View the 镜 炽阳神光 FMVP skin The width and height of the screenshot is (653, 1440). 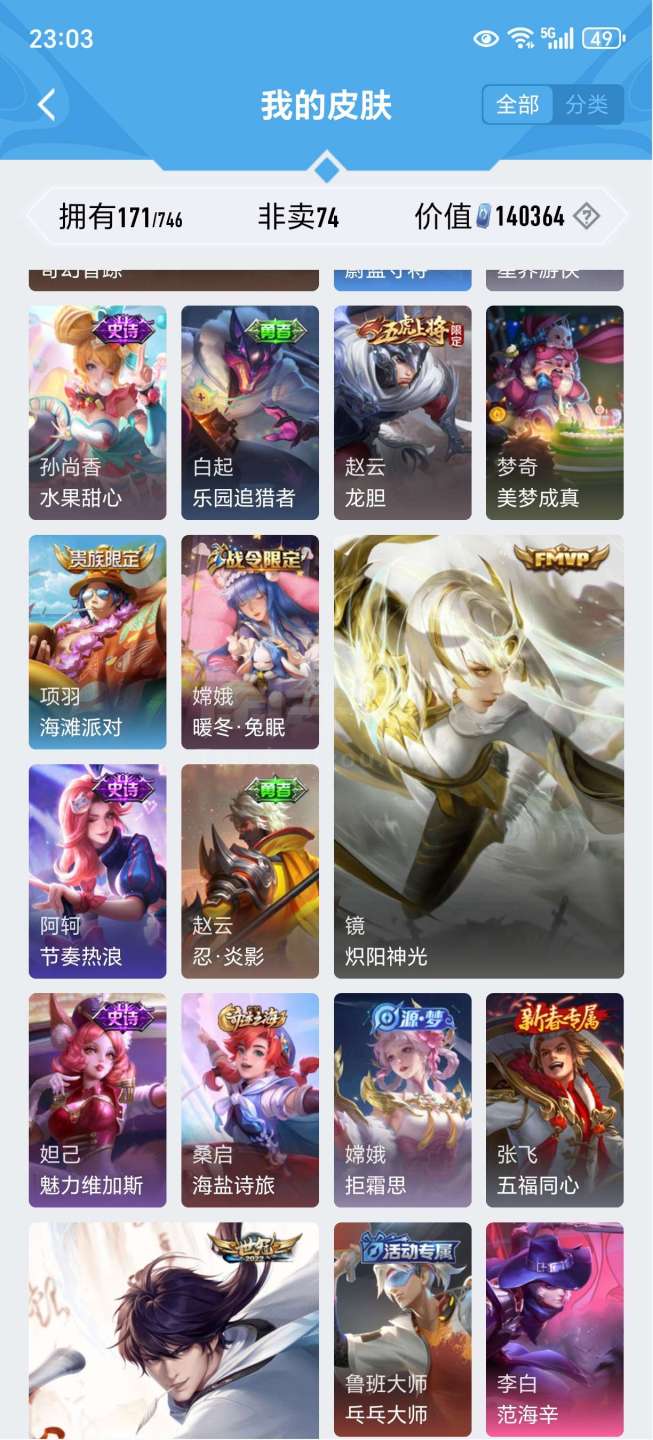pos(479,756)
